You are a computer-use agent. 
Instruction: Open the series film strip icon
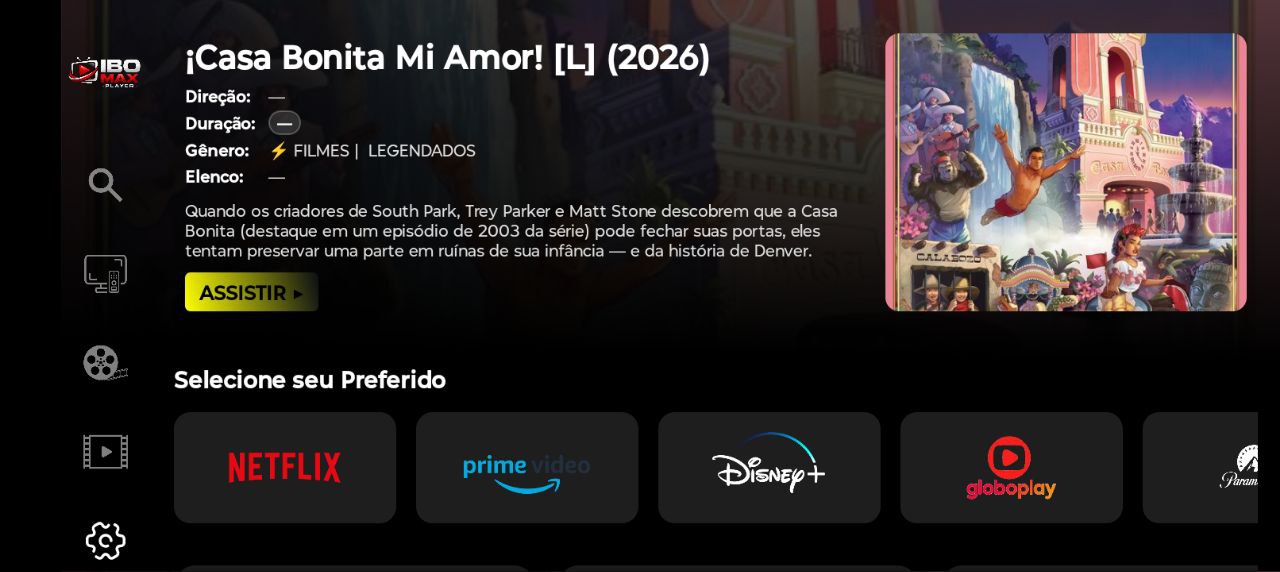click(x=105, y=451)
